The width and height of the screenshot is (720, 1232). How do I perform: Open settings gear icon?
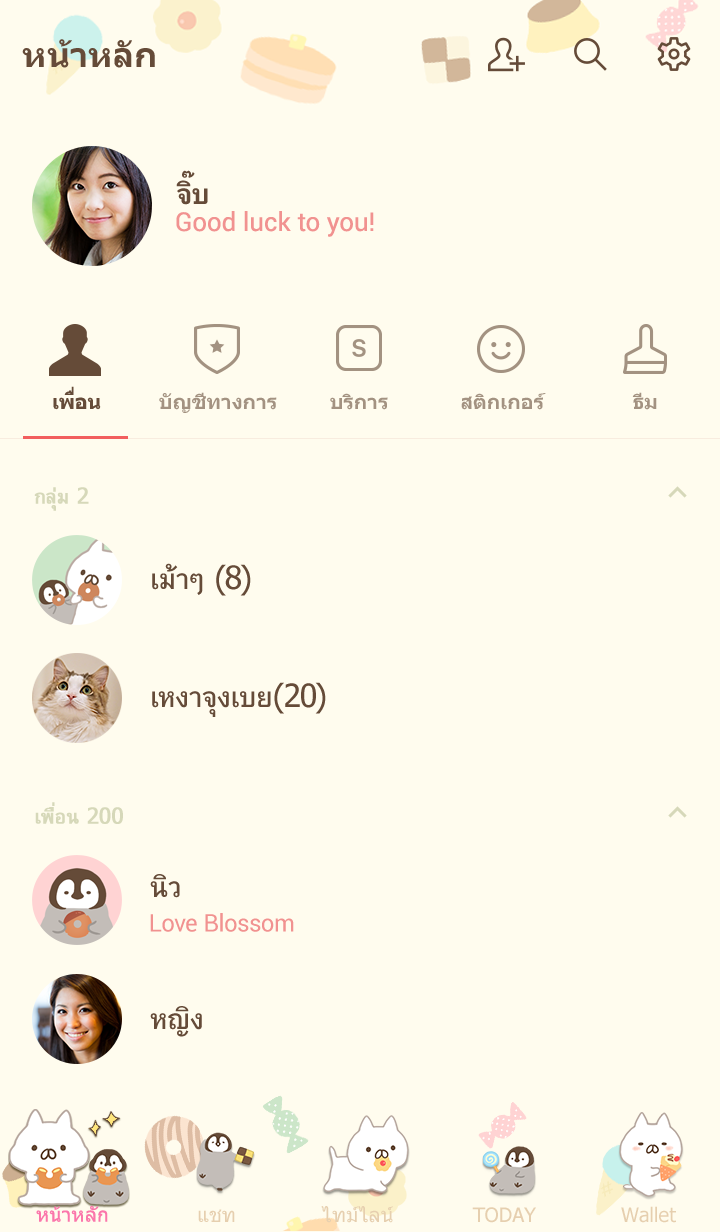tap(674, 55)
